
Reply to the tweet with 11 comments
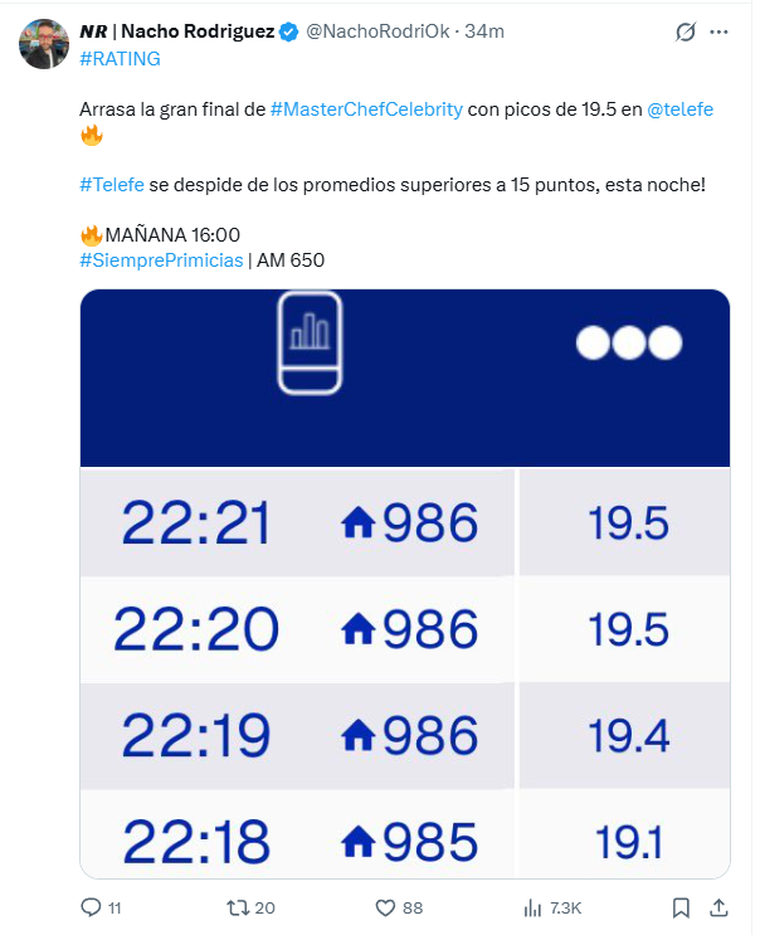pos(91,907)
